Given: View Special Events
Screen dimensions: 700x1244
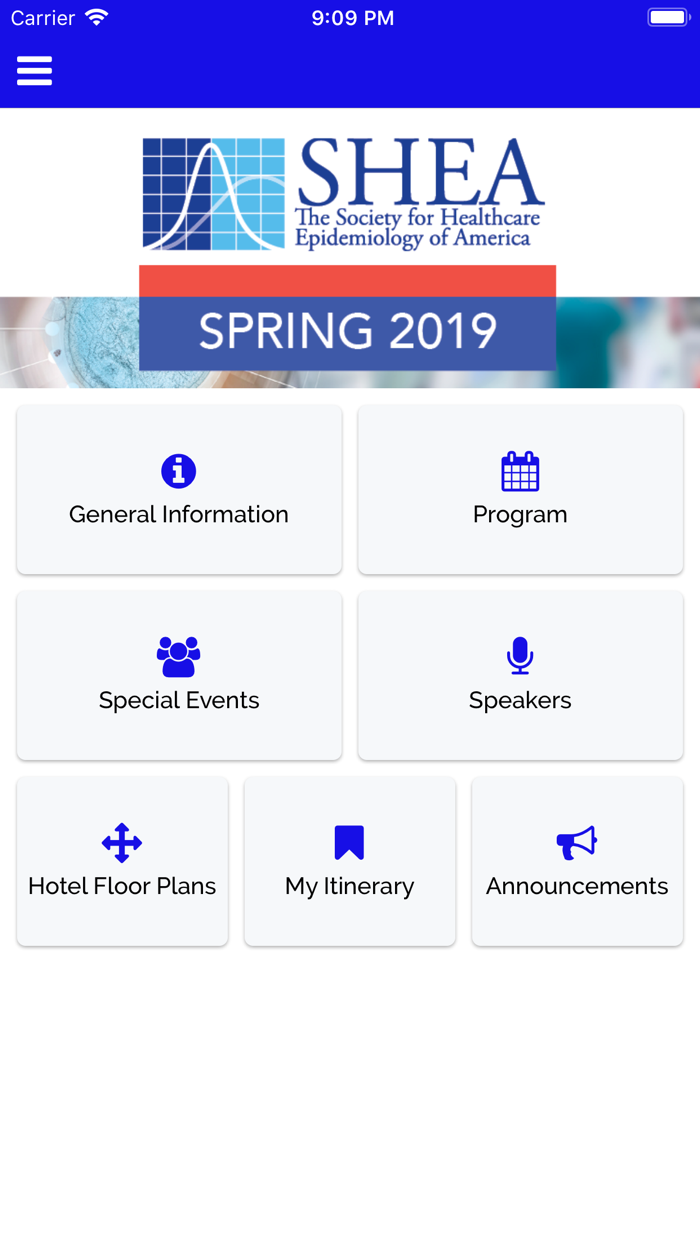Looking at the screenshot, I should coord(179,676).
